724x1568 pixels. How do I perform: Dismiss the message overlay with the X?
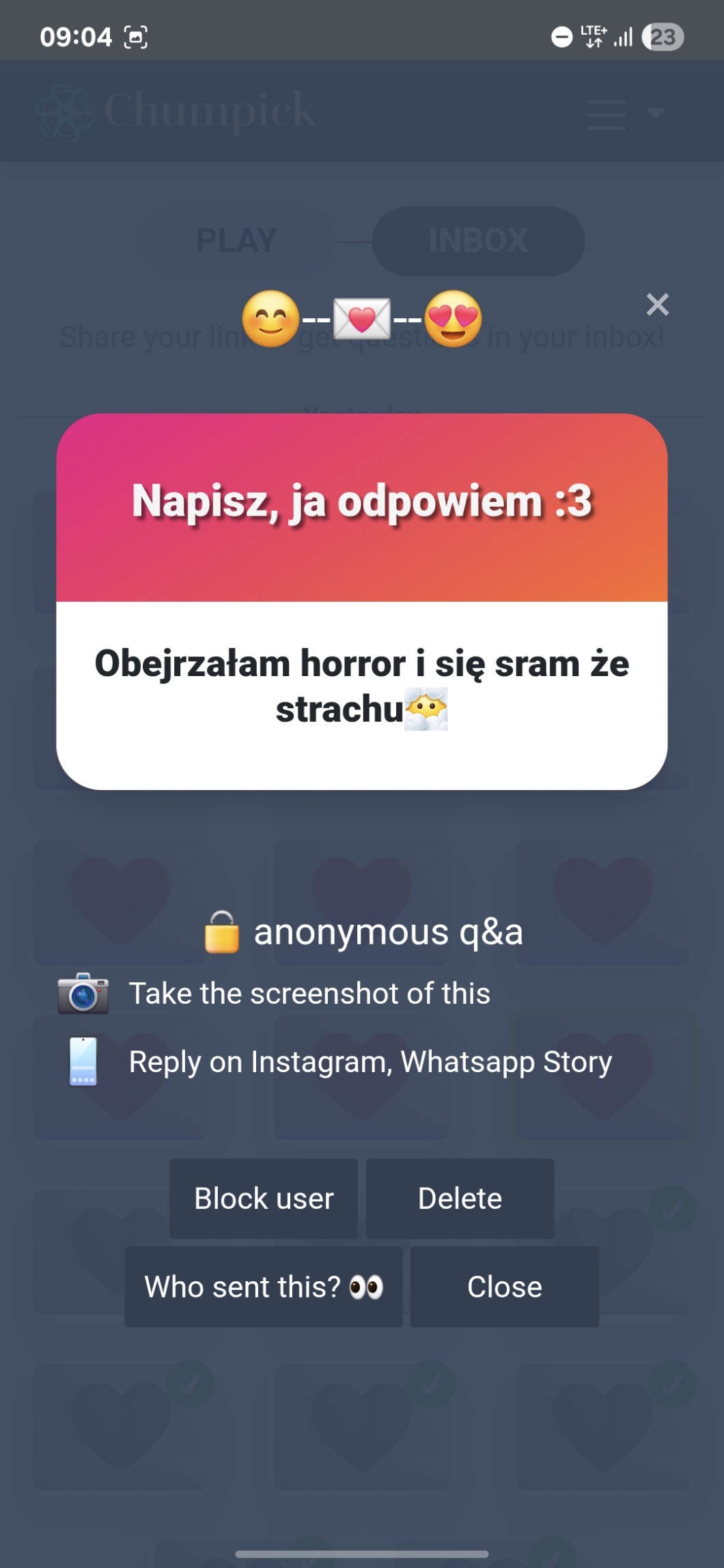point(657,305)
